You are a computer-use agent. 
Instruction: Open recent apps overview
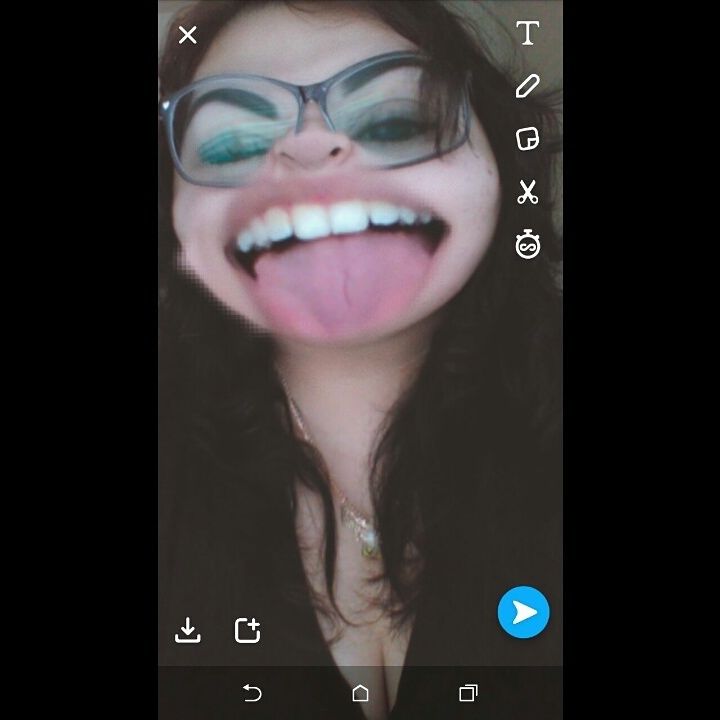[x=467, y=692]
